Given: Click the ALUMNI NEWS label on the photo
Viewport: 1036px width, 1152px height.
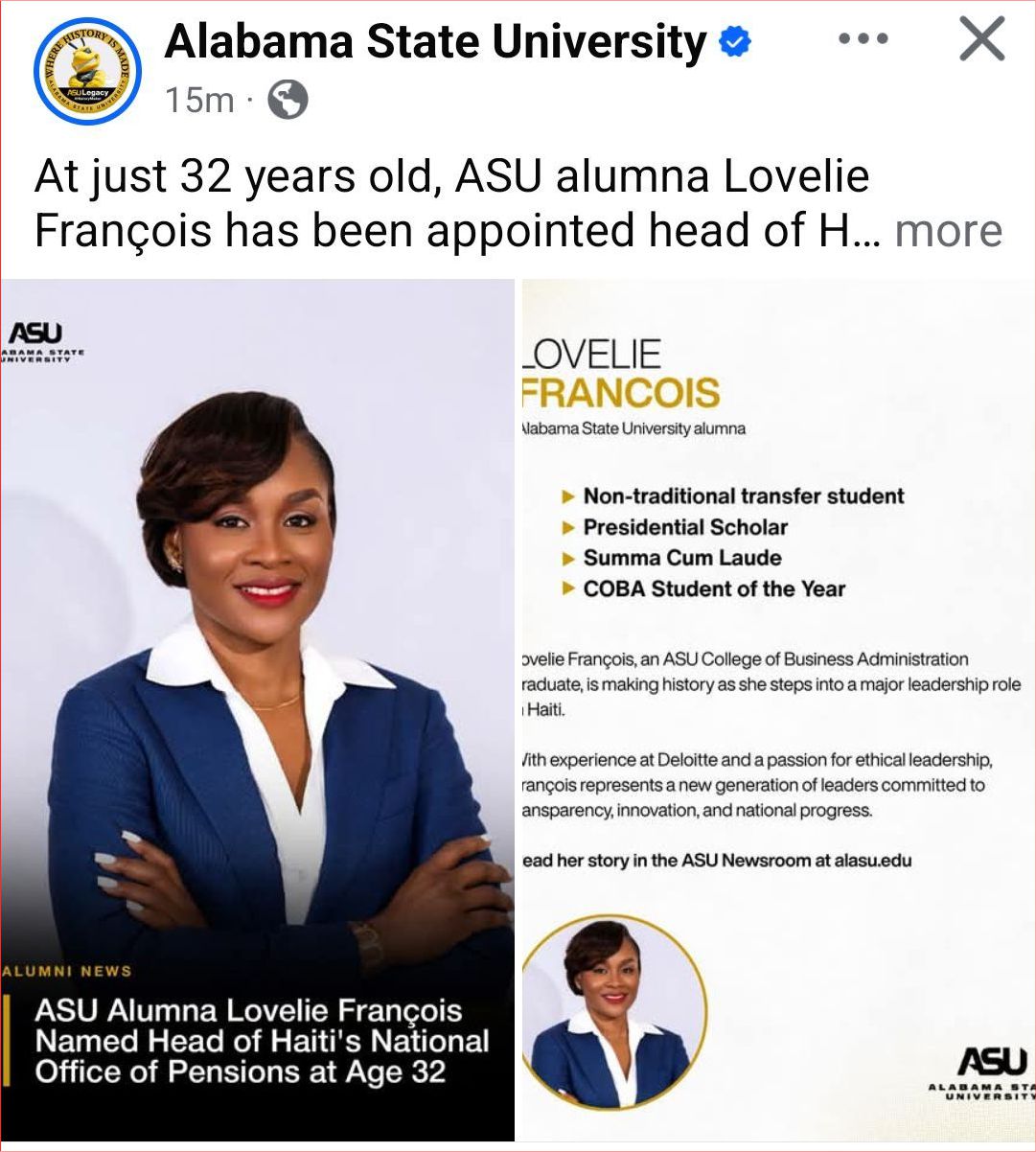Looking at the screenshot, I should coord(67,971).
